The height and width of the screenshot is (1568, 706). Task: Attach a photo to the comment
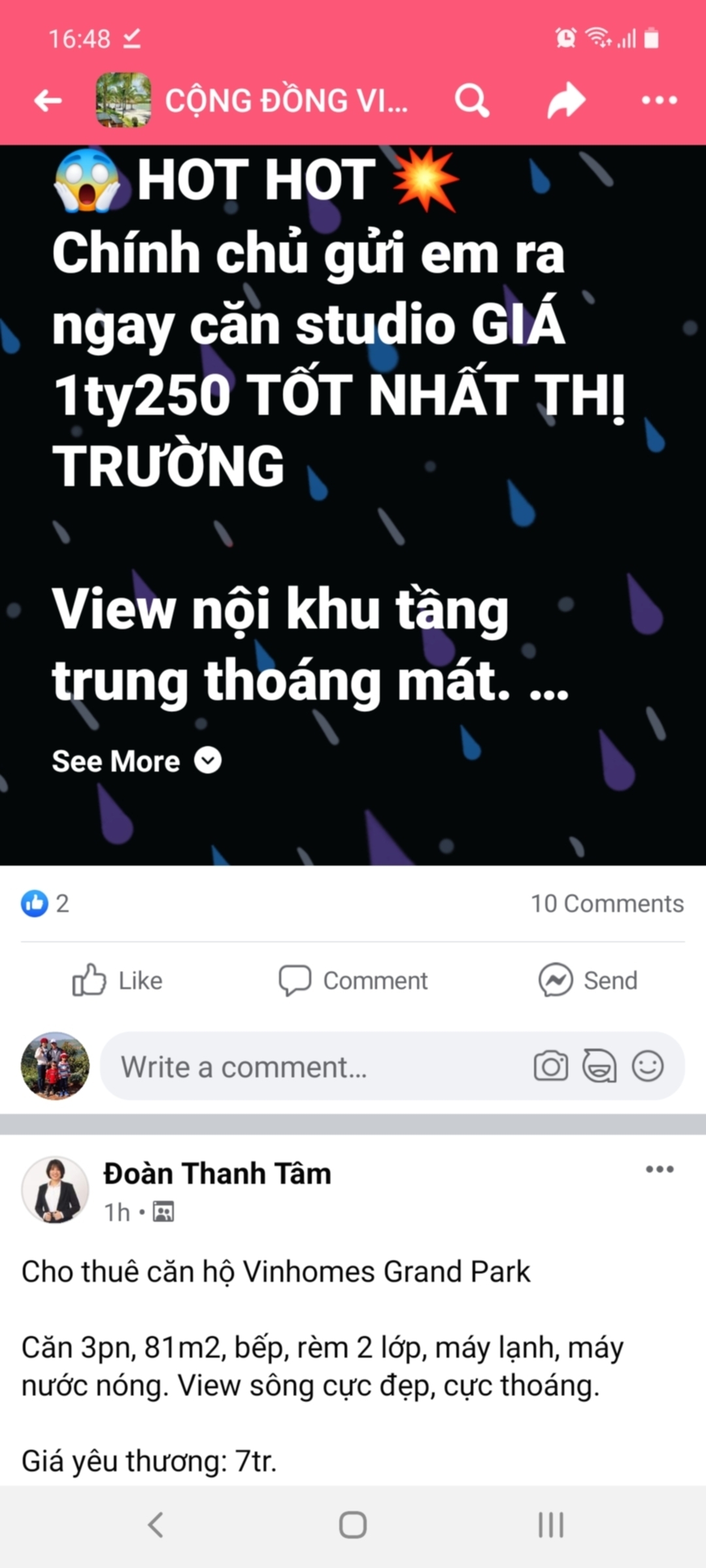(x=551, y=1066)
